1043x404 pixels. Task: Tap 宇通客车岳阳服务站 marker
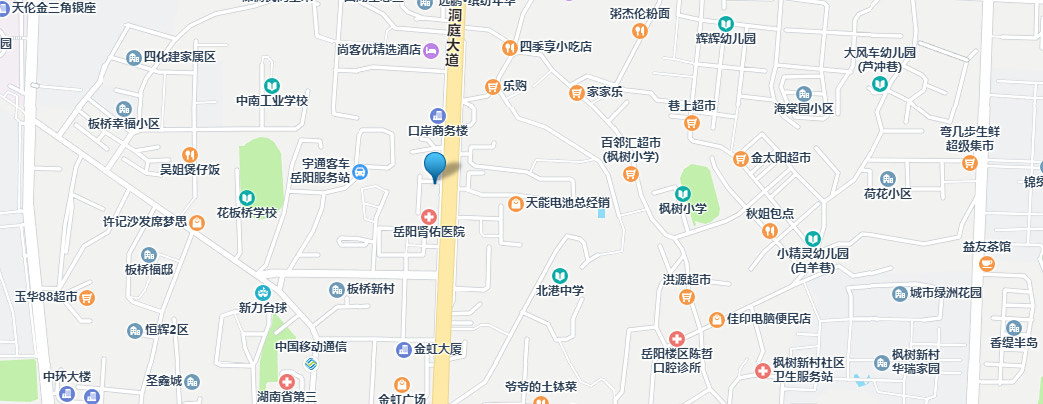tap(360, 171)
